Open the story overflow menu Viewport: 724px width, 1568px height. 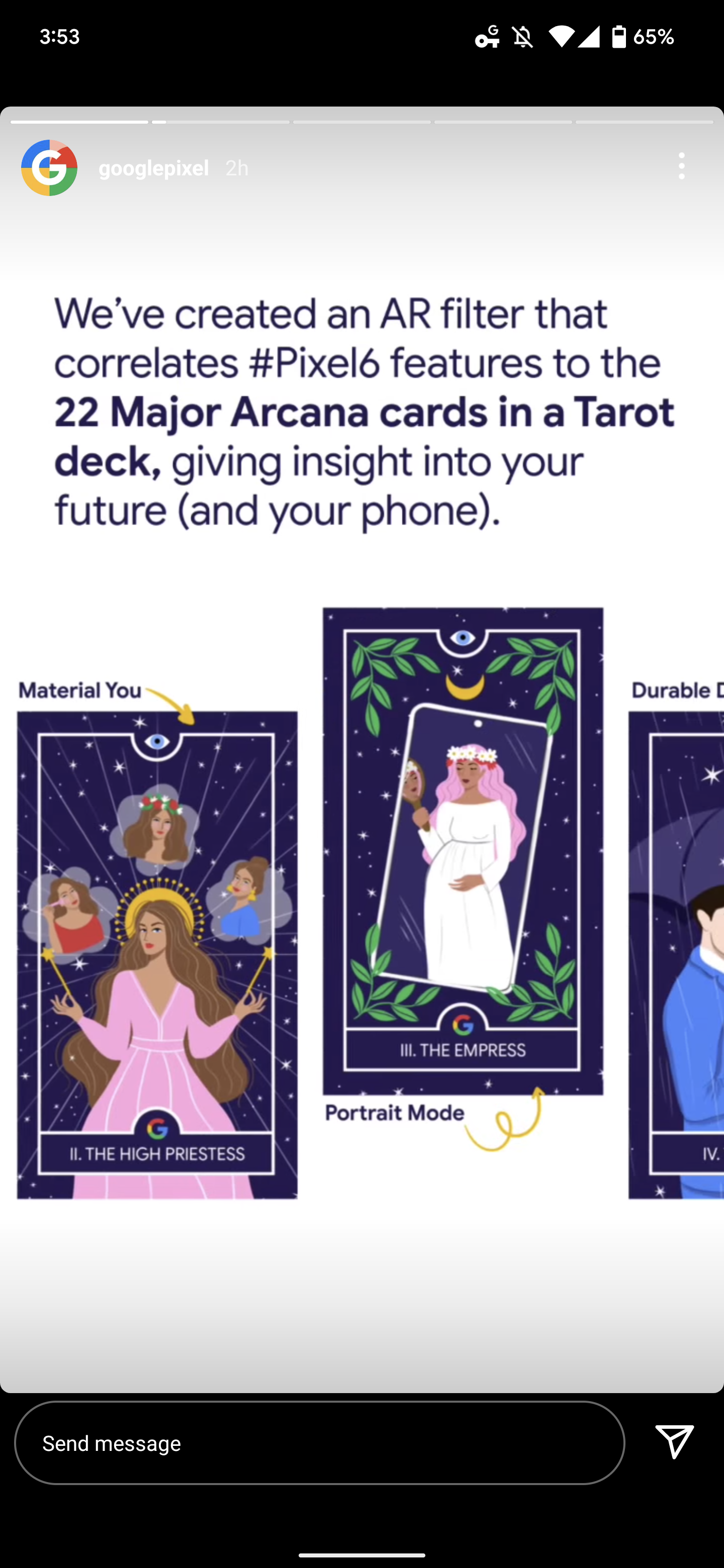(x=681, y=166)
